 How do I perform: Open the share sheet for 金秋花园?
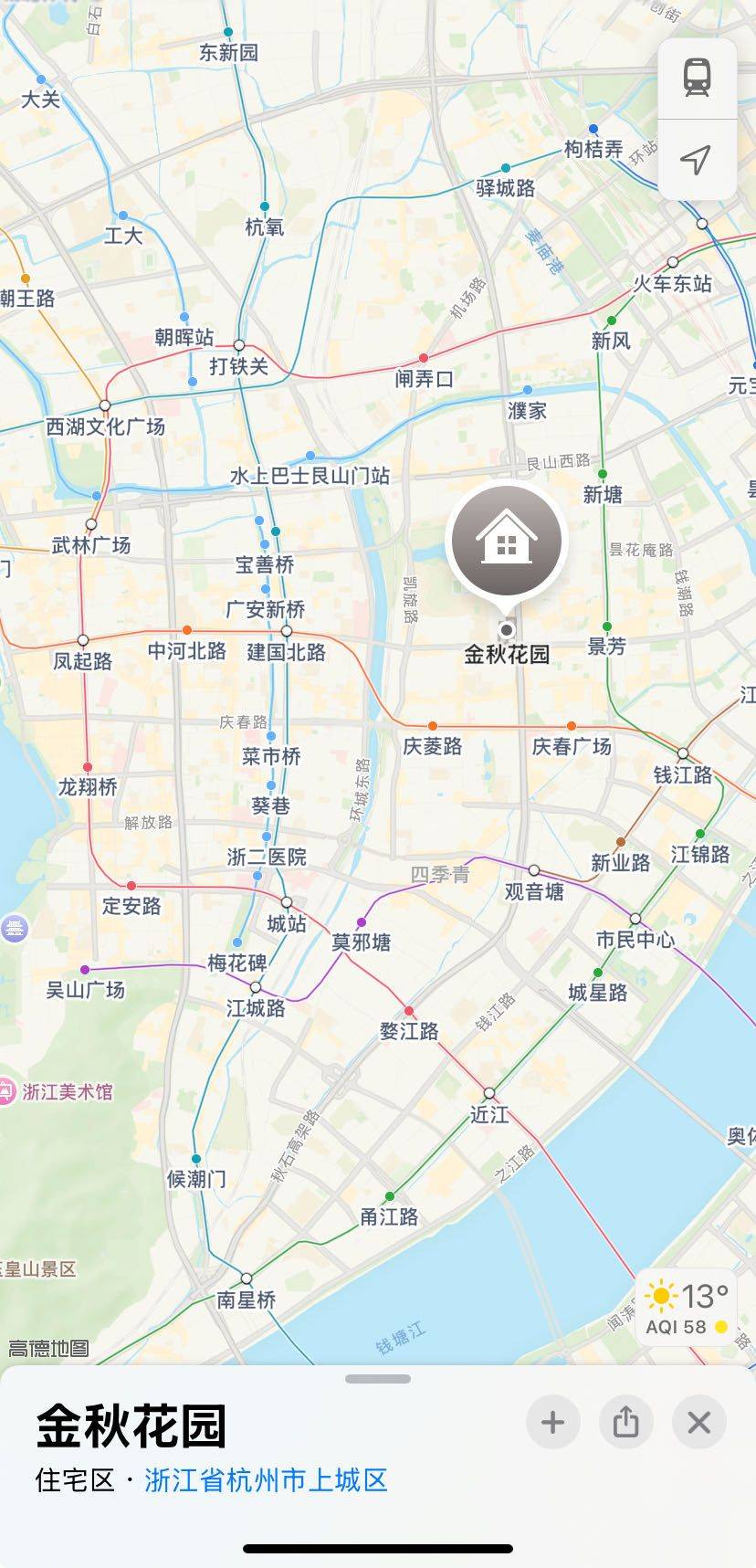click(626, 1422)
